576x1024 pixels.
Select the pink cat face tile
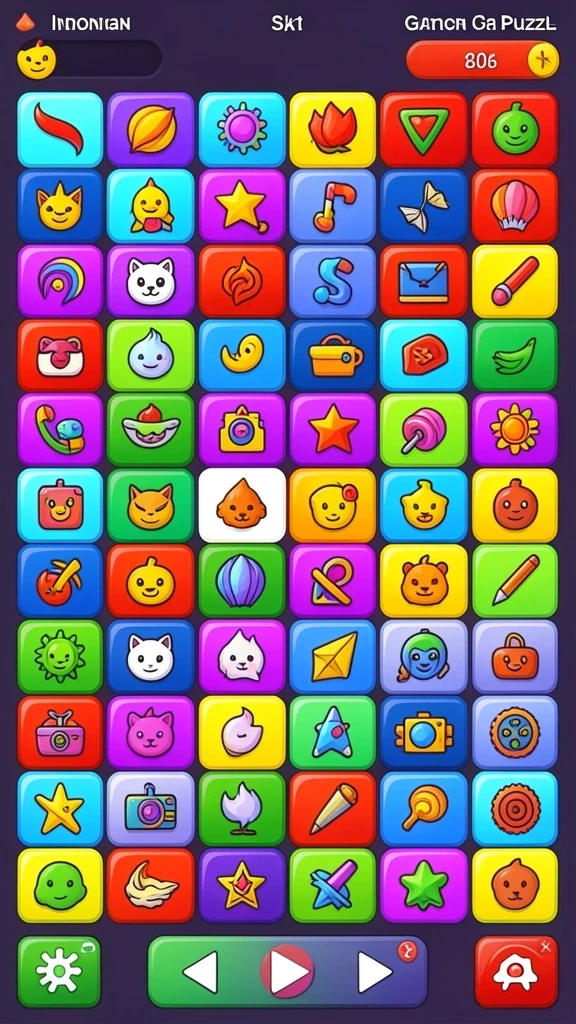coord(150,733)
